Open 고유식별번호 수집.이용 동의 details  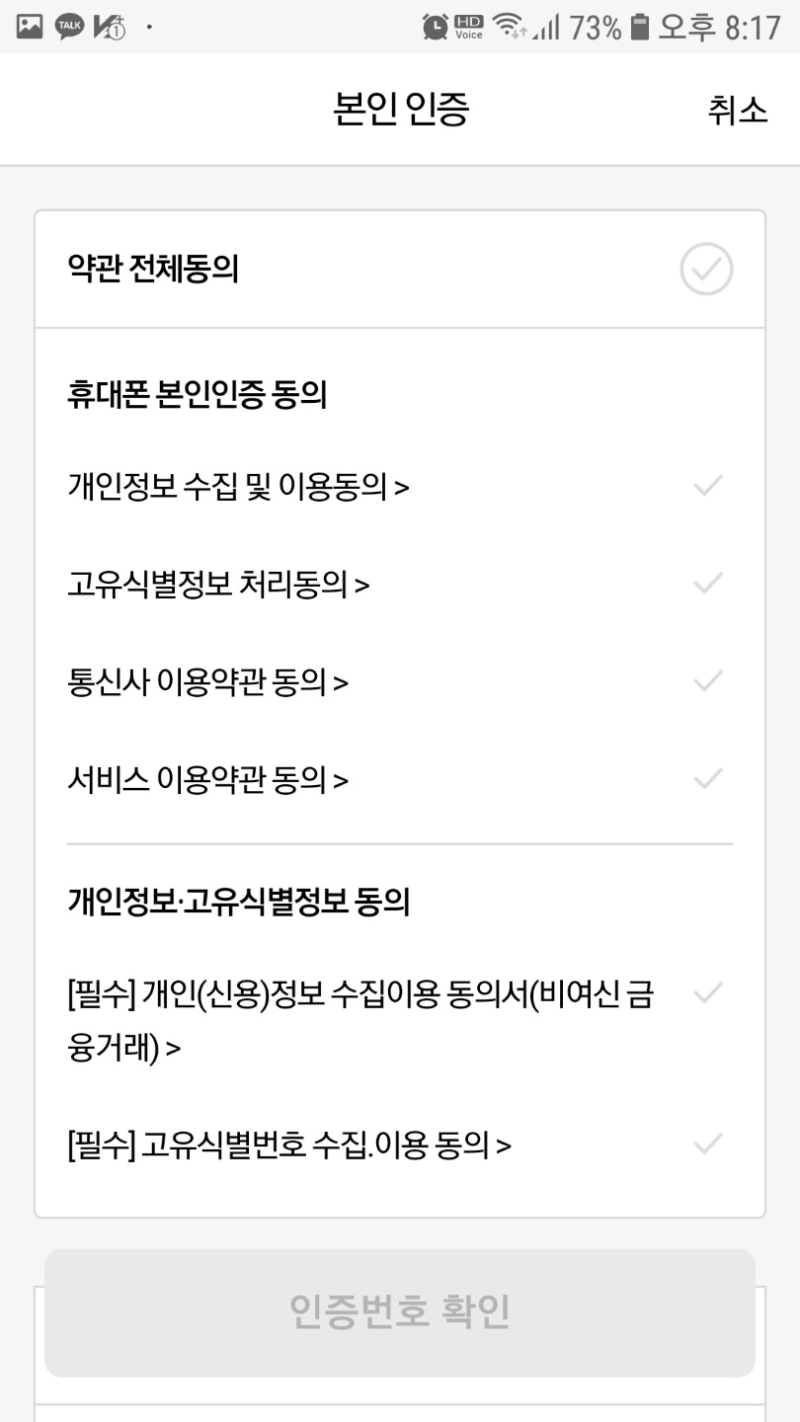pyautogui.click(x=289, y=1145)
